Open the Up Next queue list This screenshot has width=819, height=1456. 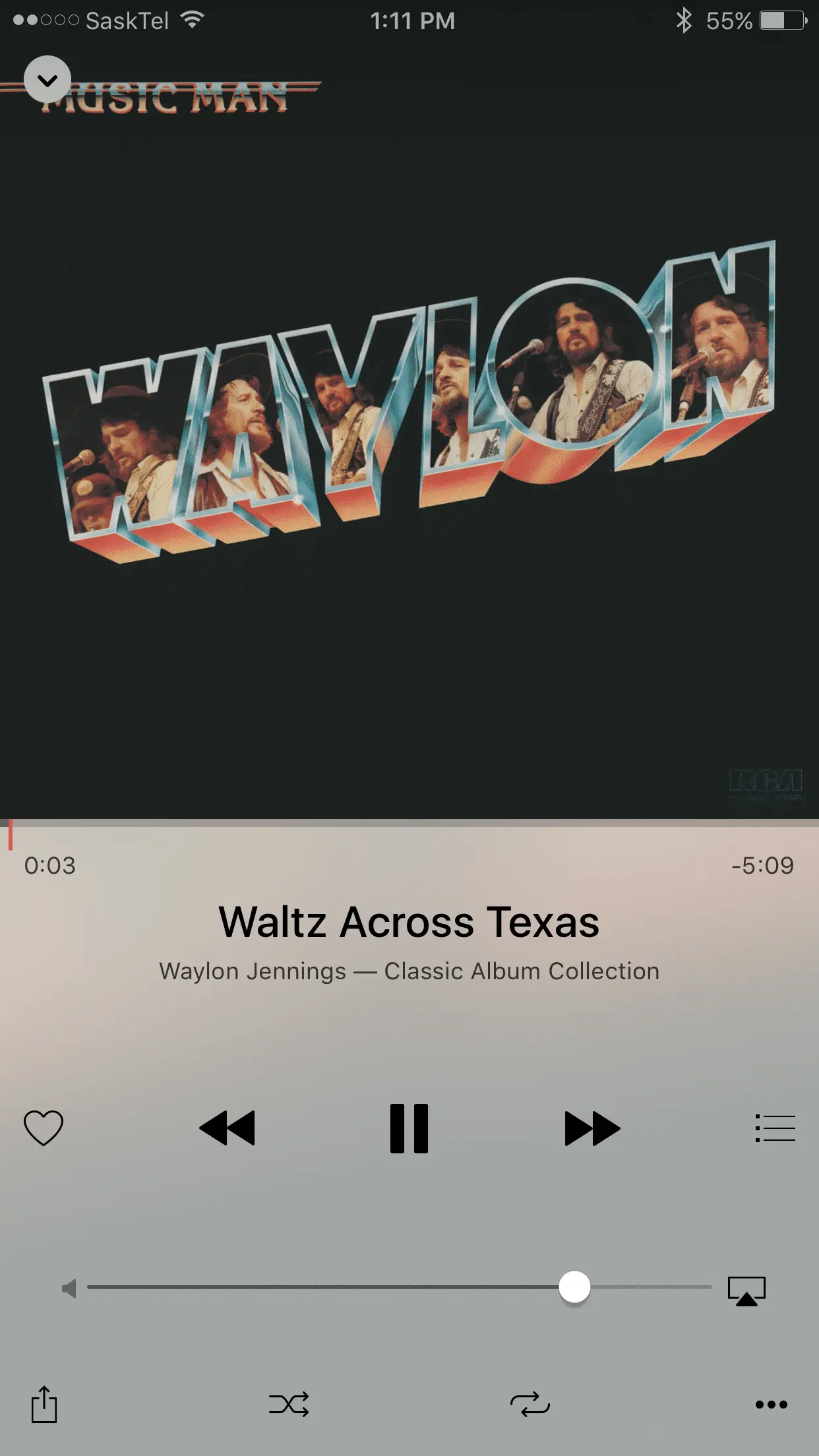[775, 1128]
